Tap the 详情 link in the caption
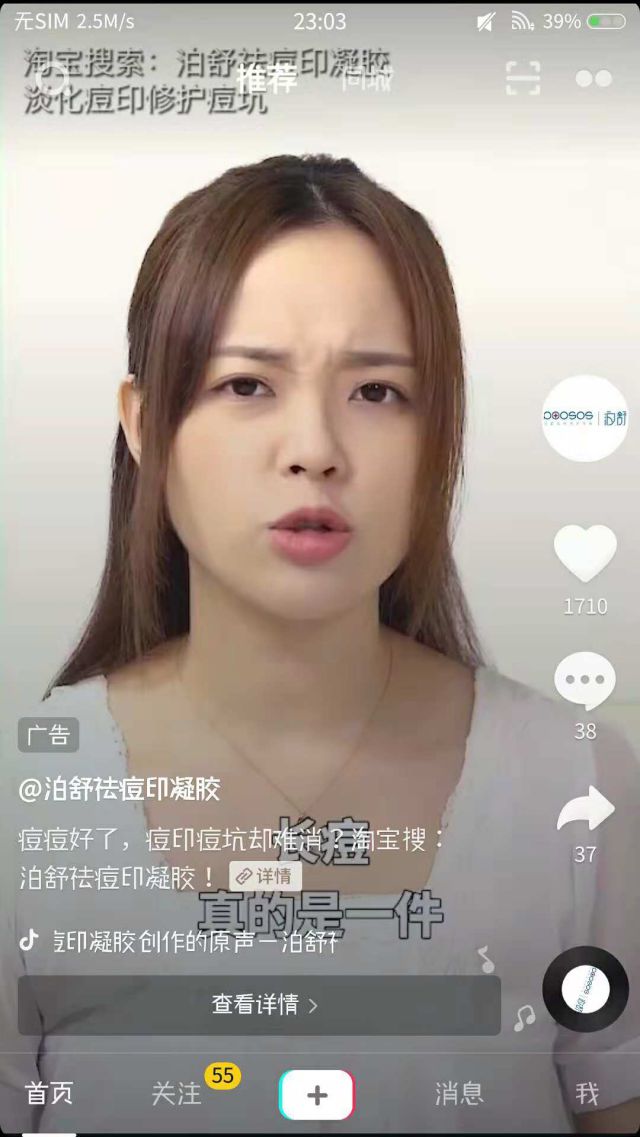Screen dimensions: 640x1137 [x=265, y=876]
